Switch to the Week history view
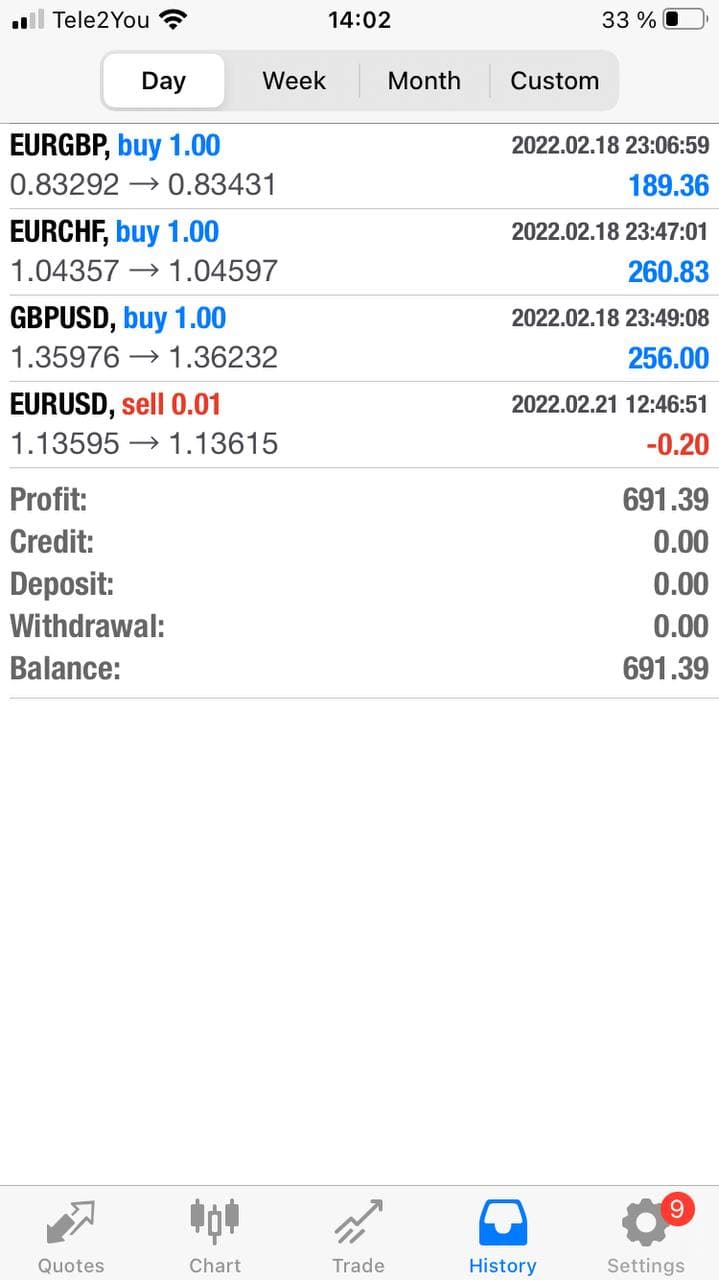This screenshot has width=719, height=1280. point(294,81)
